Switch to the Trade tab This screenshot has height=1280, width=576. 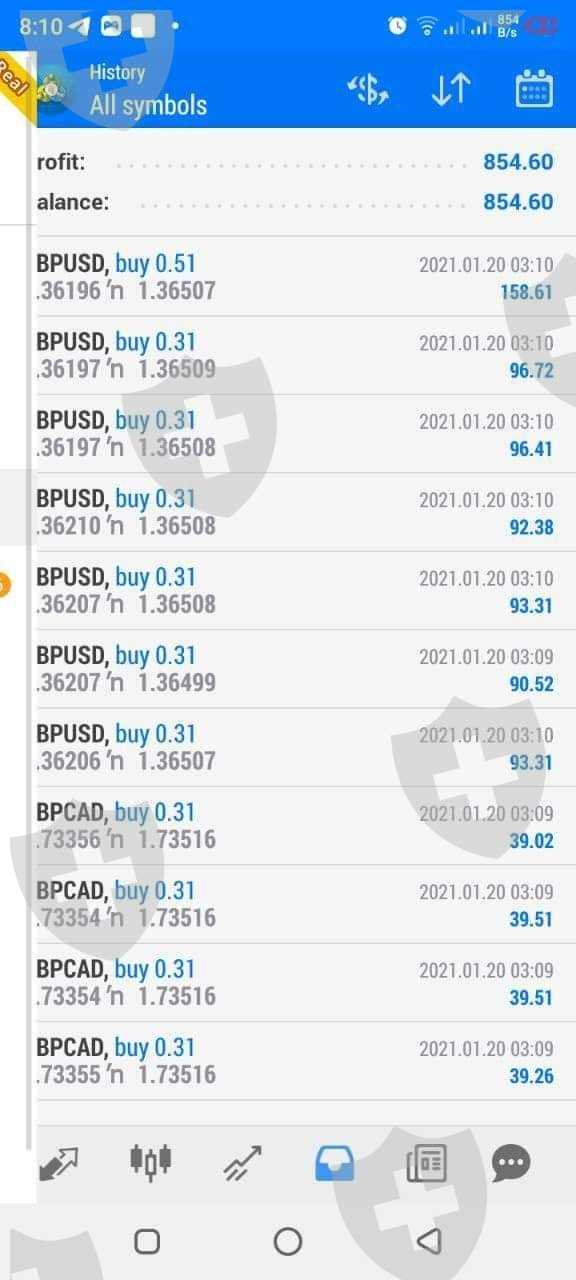point(242,1164)
